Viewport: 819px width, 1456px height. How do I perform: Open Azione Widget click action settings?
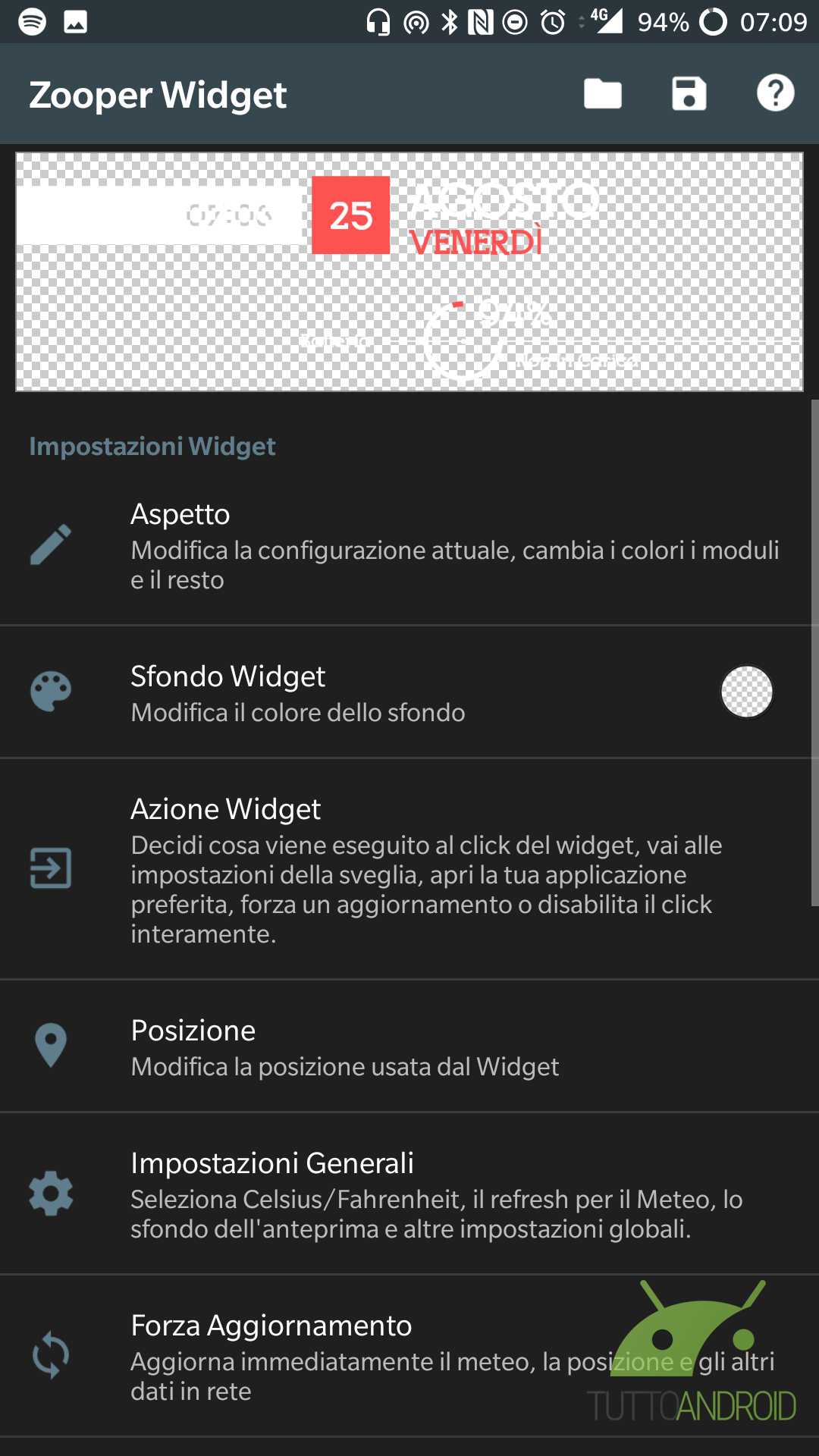pos(409,869)
